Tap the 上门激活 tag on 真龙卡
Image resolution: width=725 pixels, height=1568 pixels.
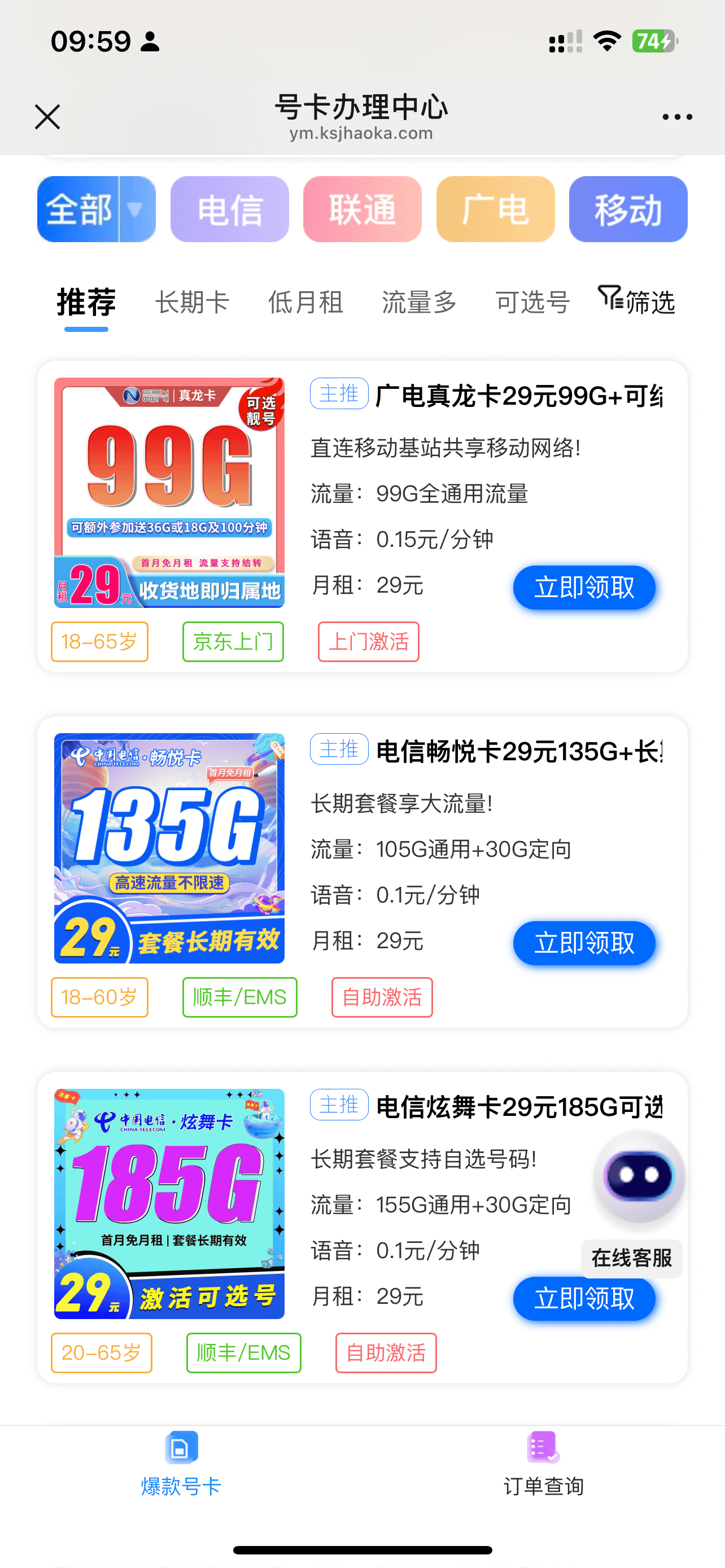369,642
